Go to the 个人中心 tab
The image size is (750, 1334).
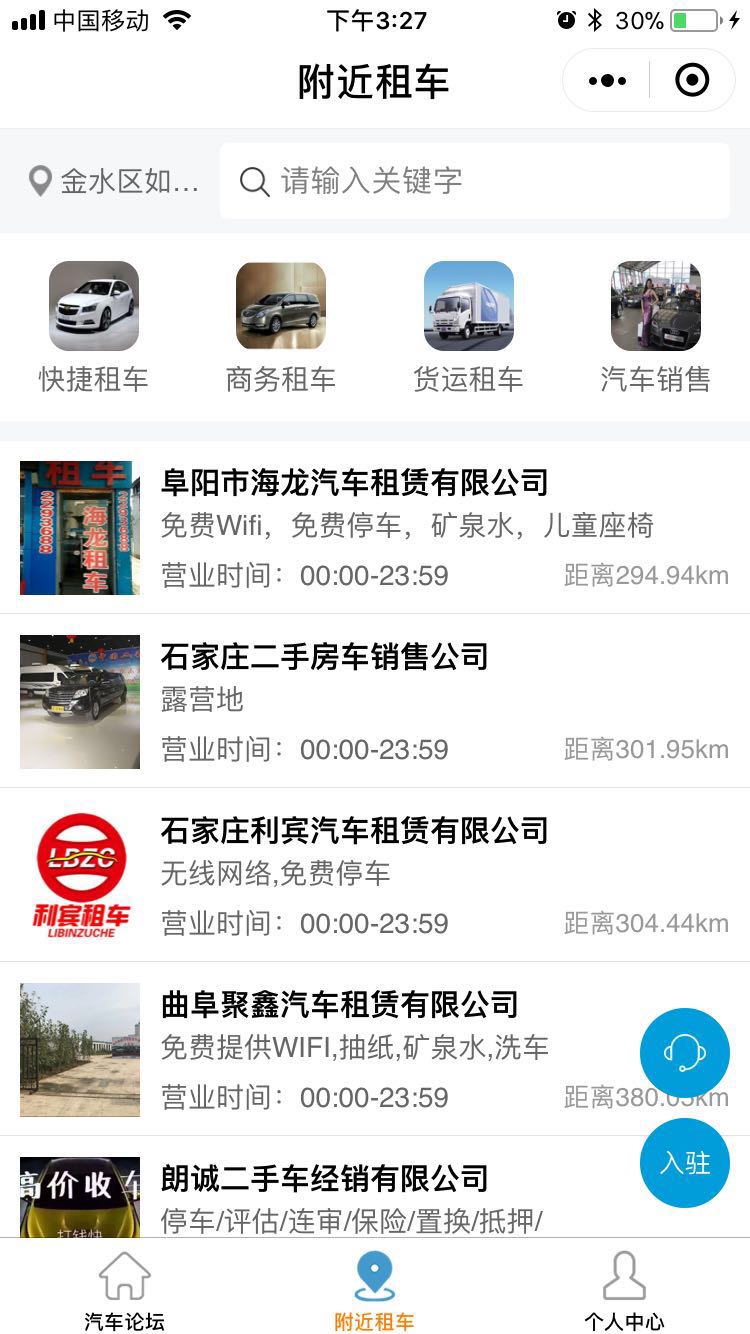624,1290
